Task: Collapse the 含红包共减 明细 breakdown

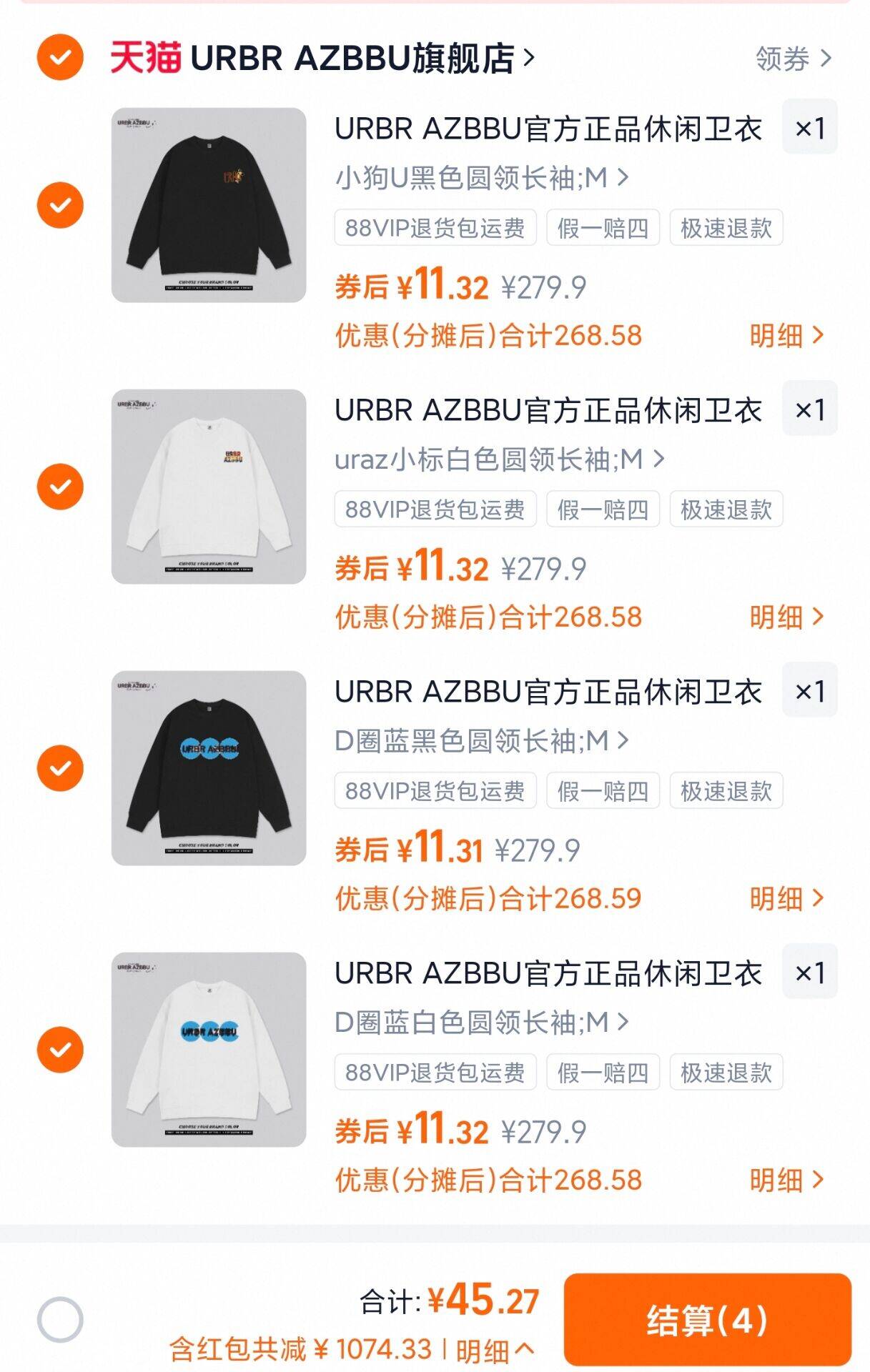Action: point(495,1350)
